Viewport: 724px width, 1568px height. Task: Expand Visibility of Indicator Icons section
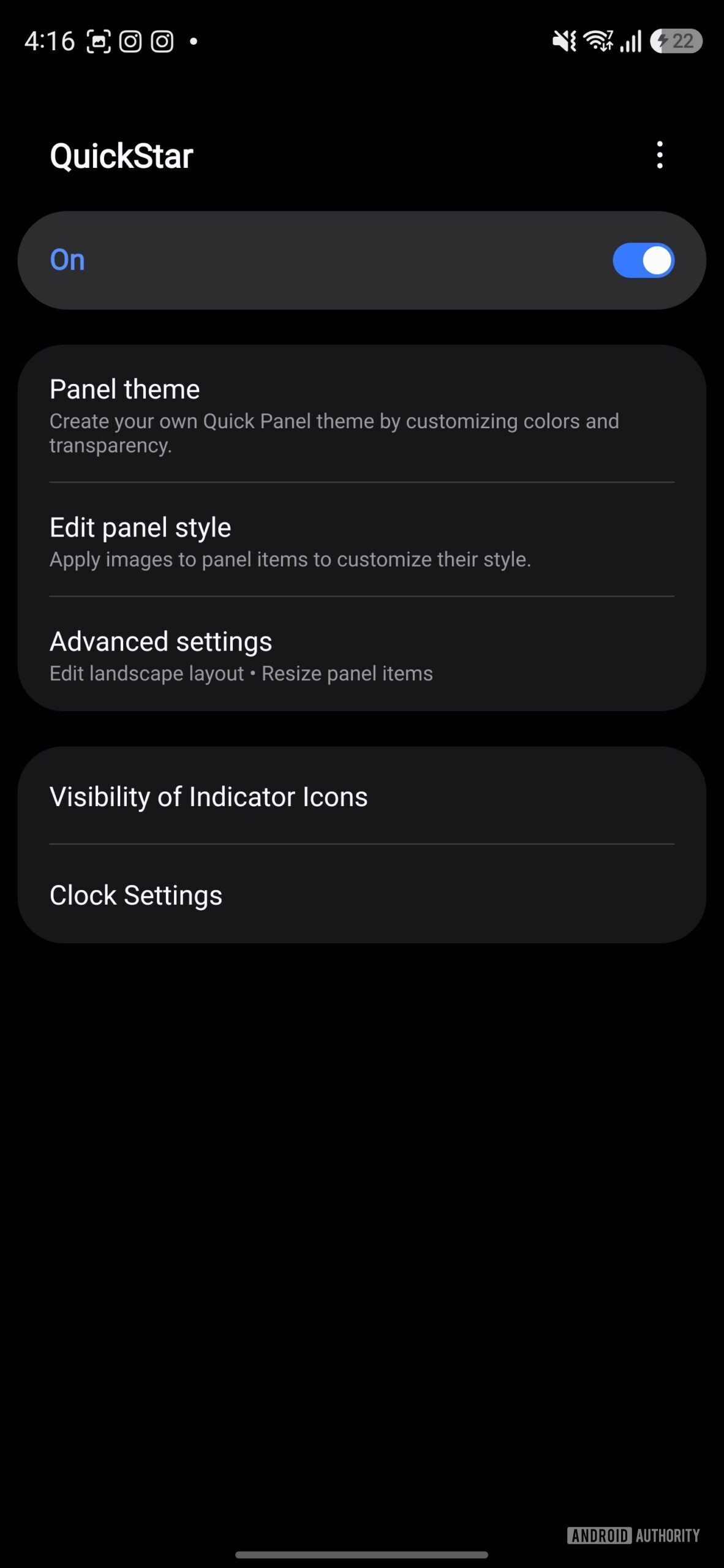(208, 796)
